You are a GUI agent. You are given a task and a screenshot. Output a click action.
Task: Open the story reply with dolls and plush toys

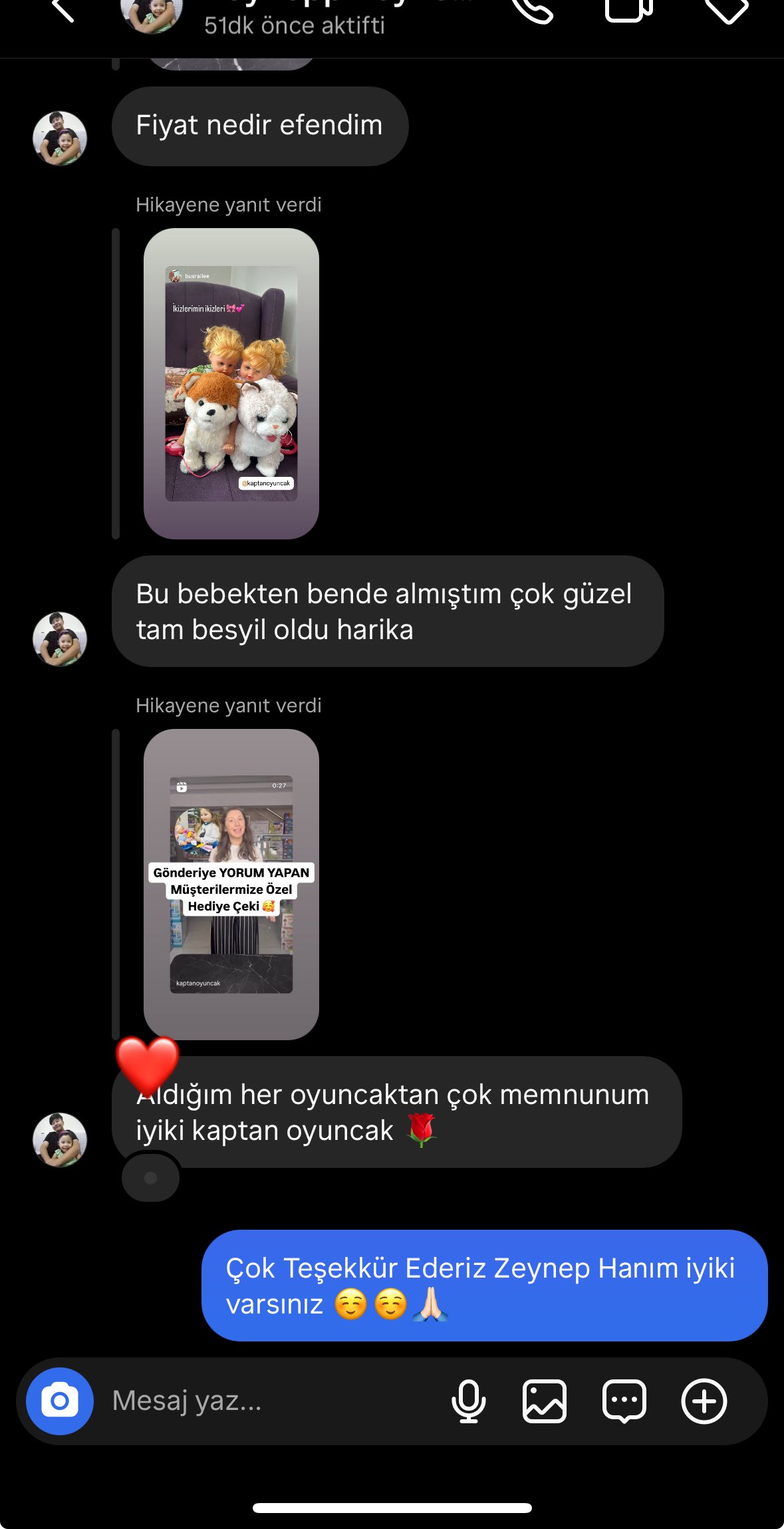(x=231, y=384)
